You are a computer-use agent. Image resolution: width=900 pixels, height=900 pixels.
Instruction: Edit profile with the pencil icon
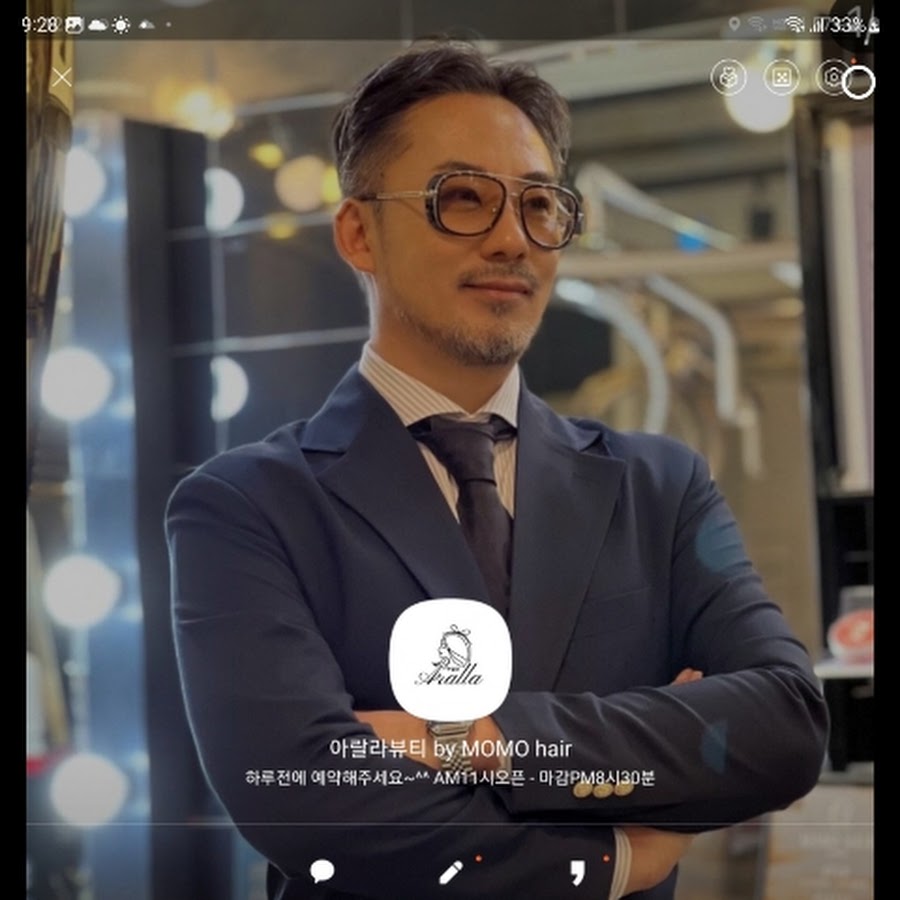pyautogui.click(x=451, y=871)
